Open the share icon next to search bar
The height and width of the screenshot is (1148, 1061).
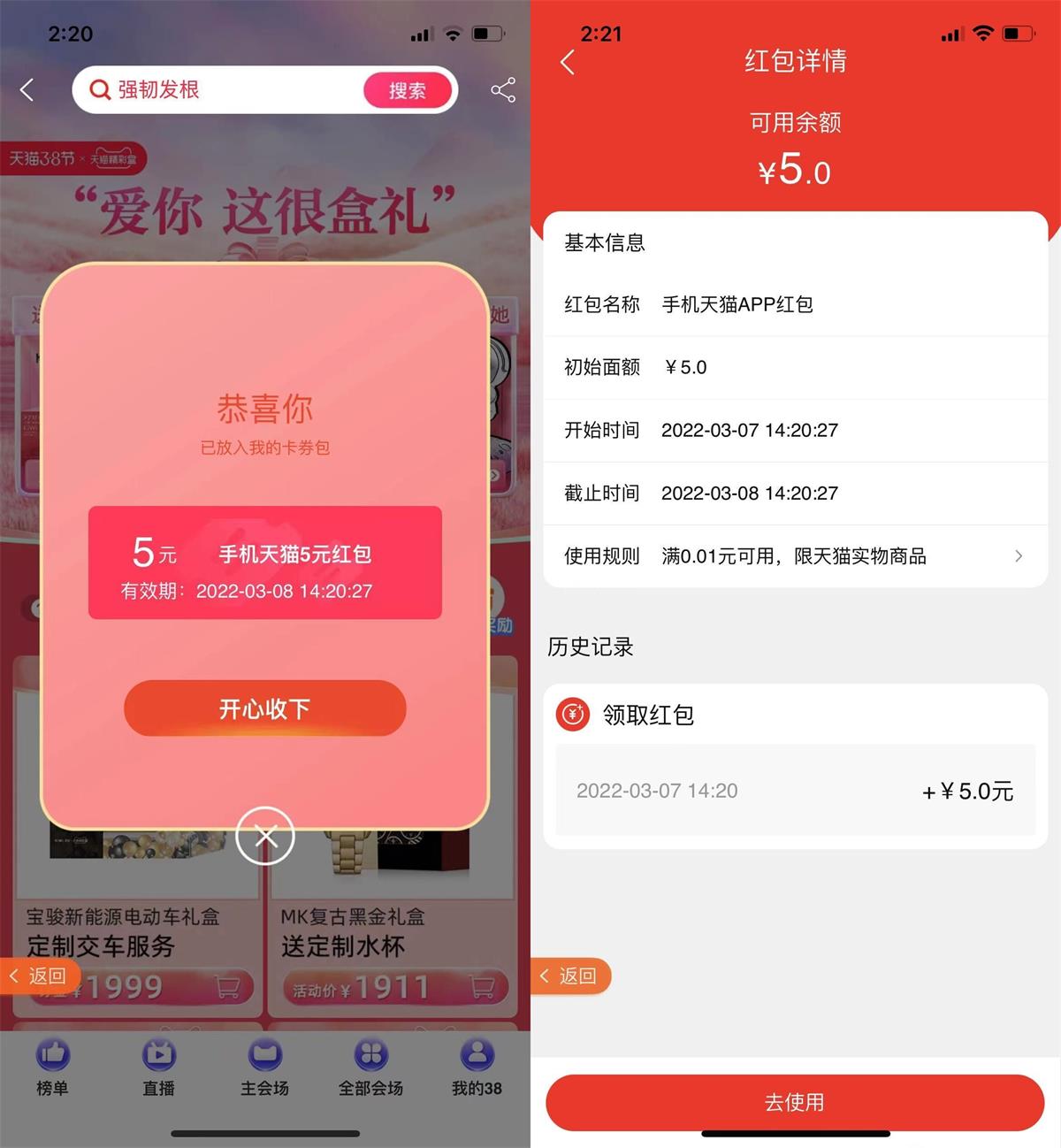[503, 89]
